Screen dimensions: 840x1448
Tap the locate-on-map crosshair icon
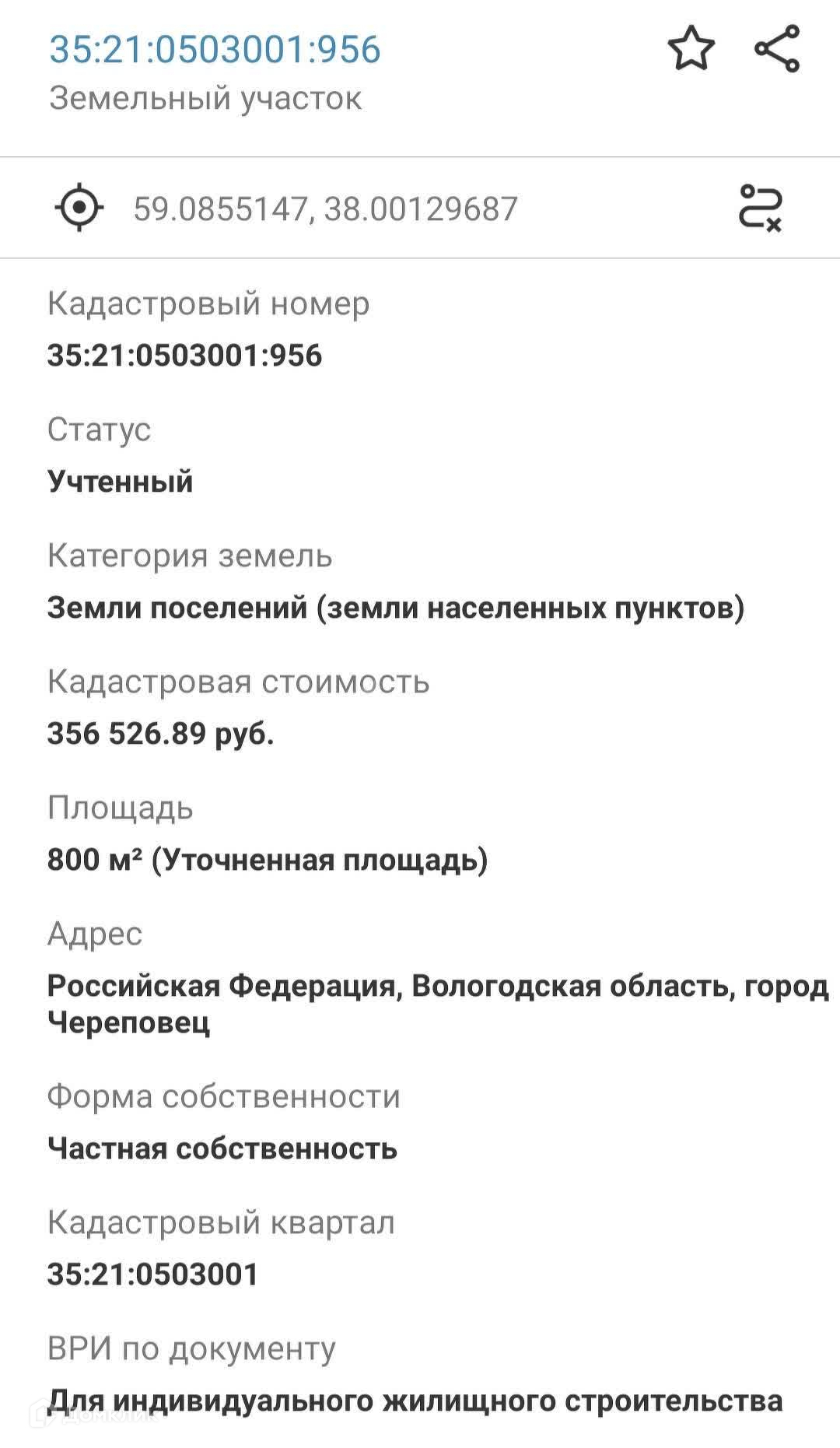point(79,208)
